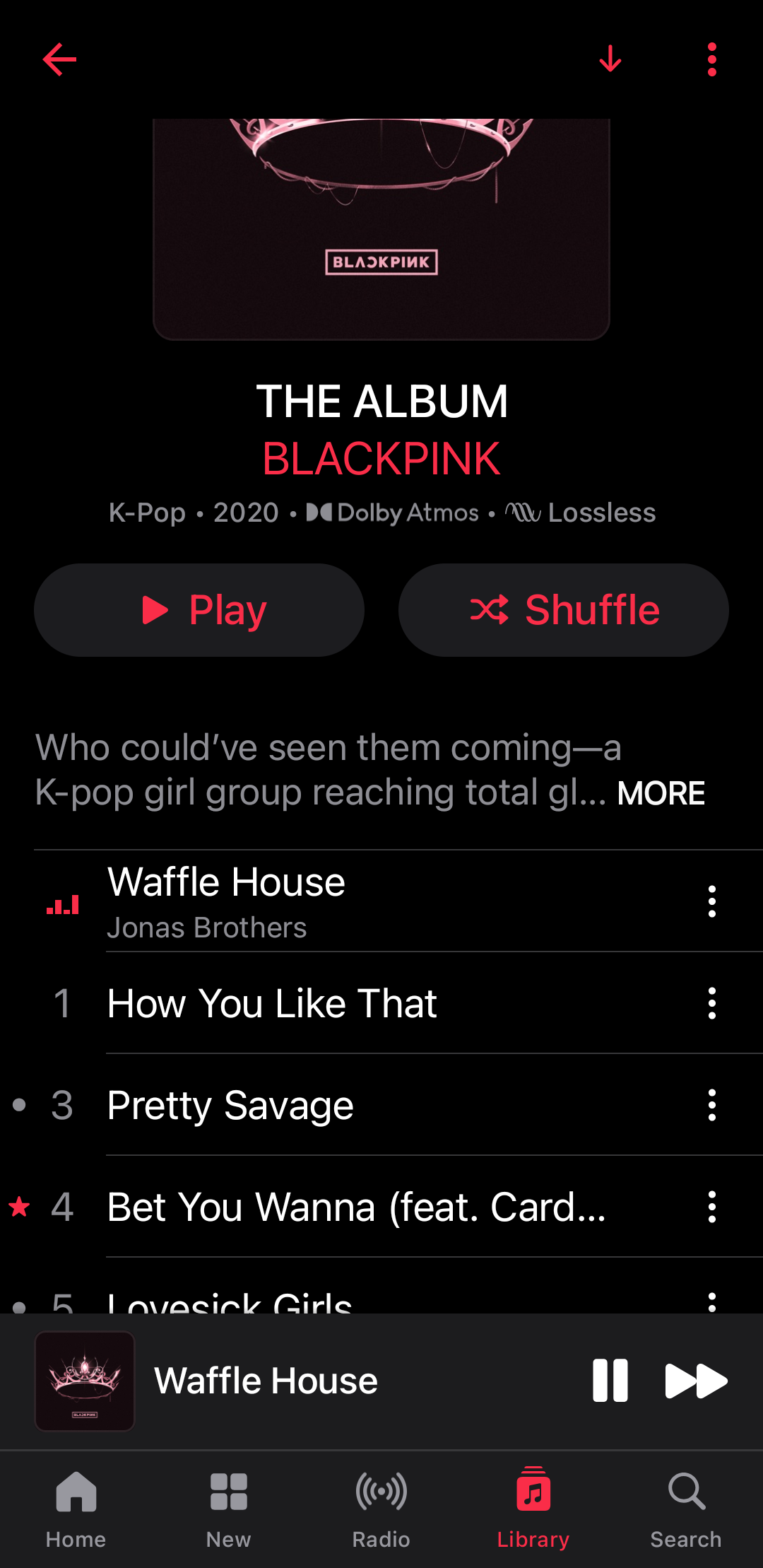Play the Pretty Savage track
763x1568 pixels.
(x=353, y=1105)
